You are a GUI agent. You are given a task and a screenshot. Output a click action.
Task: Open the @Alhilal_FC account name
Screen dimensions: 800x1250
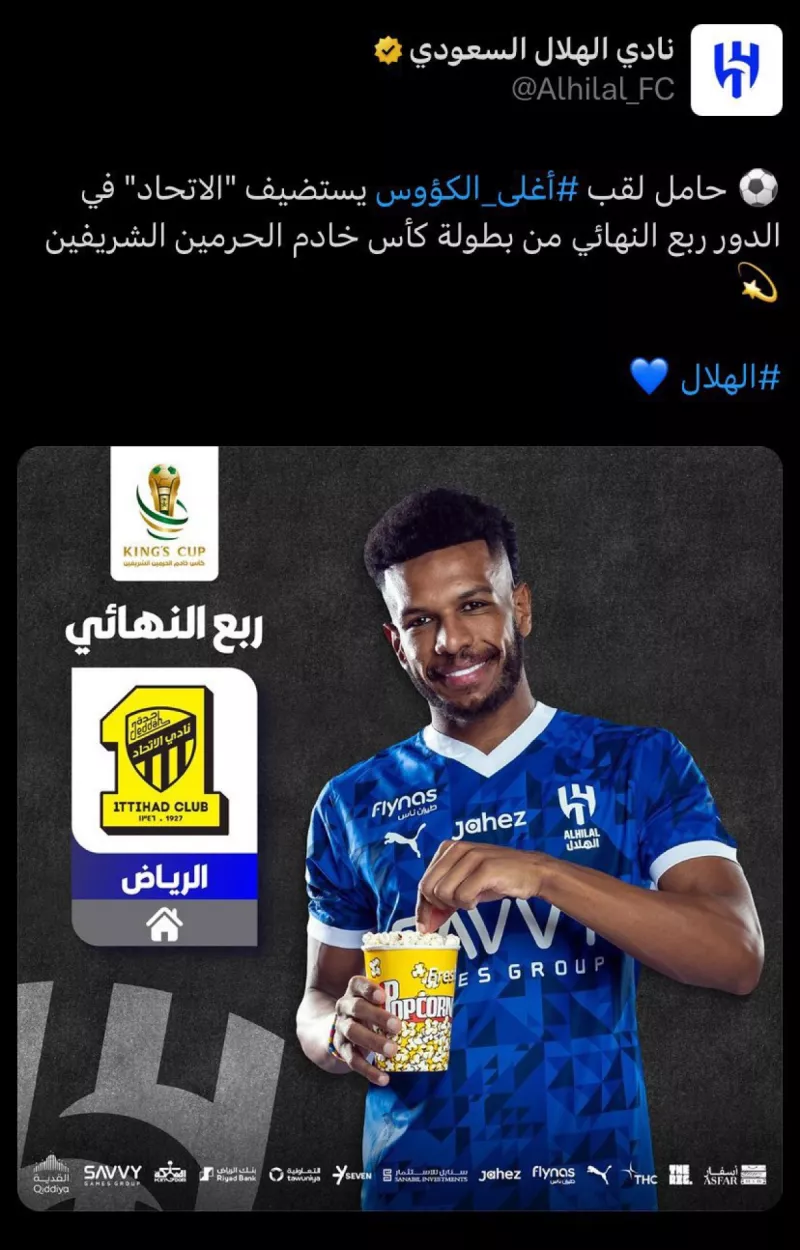pyautogui.click(x=592, y=89)
